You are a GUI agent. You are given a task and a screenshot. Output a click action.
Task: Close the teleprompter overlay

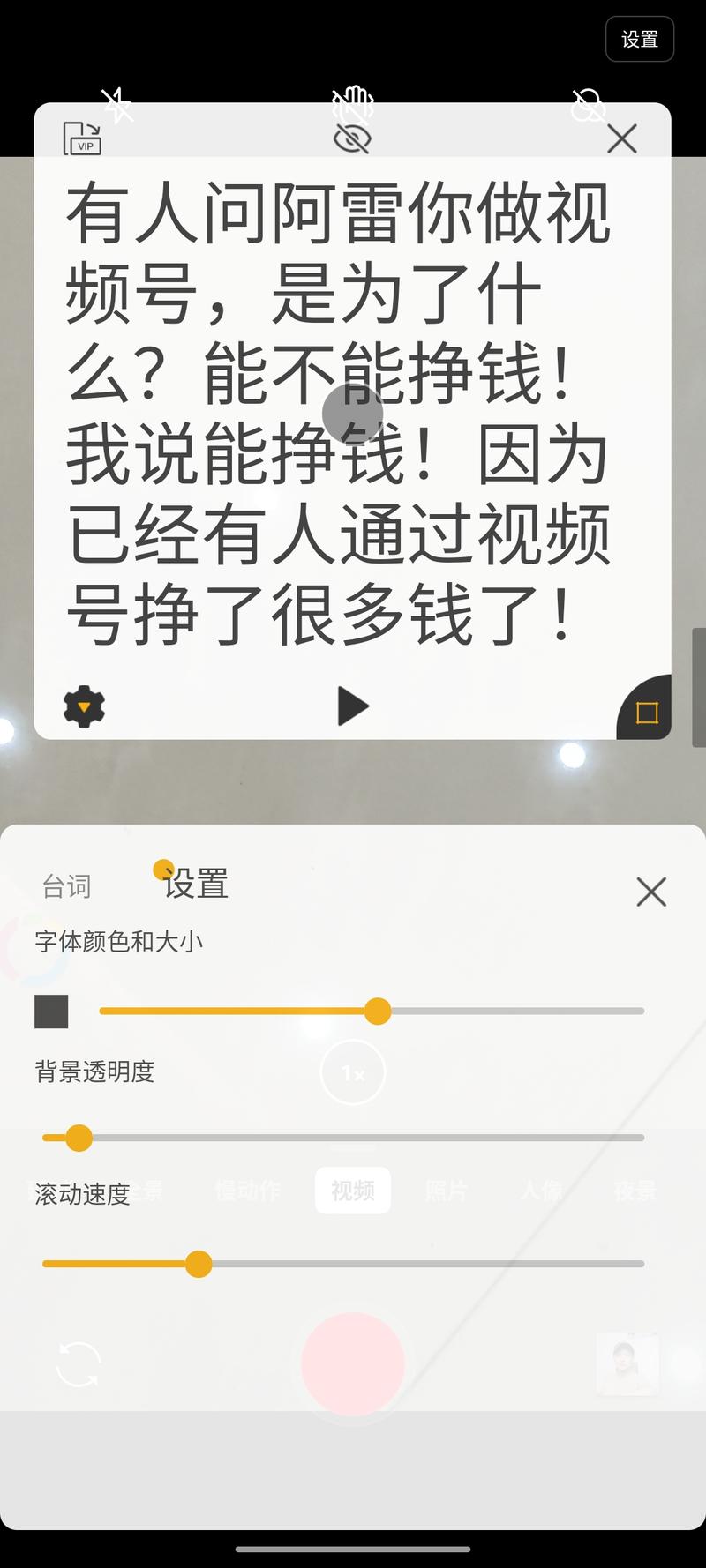click(622, 138)
